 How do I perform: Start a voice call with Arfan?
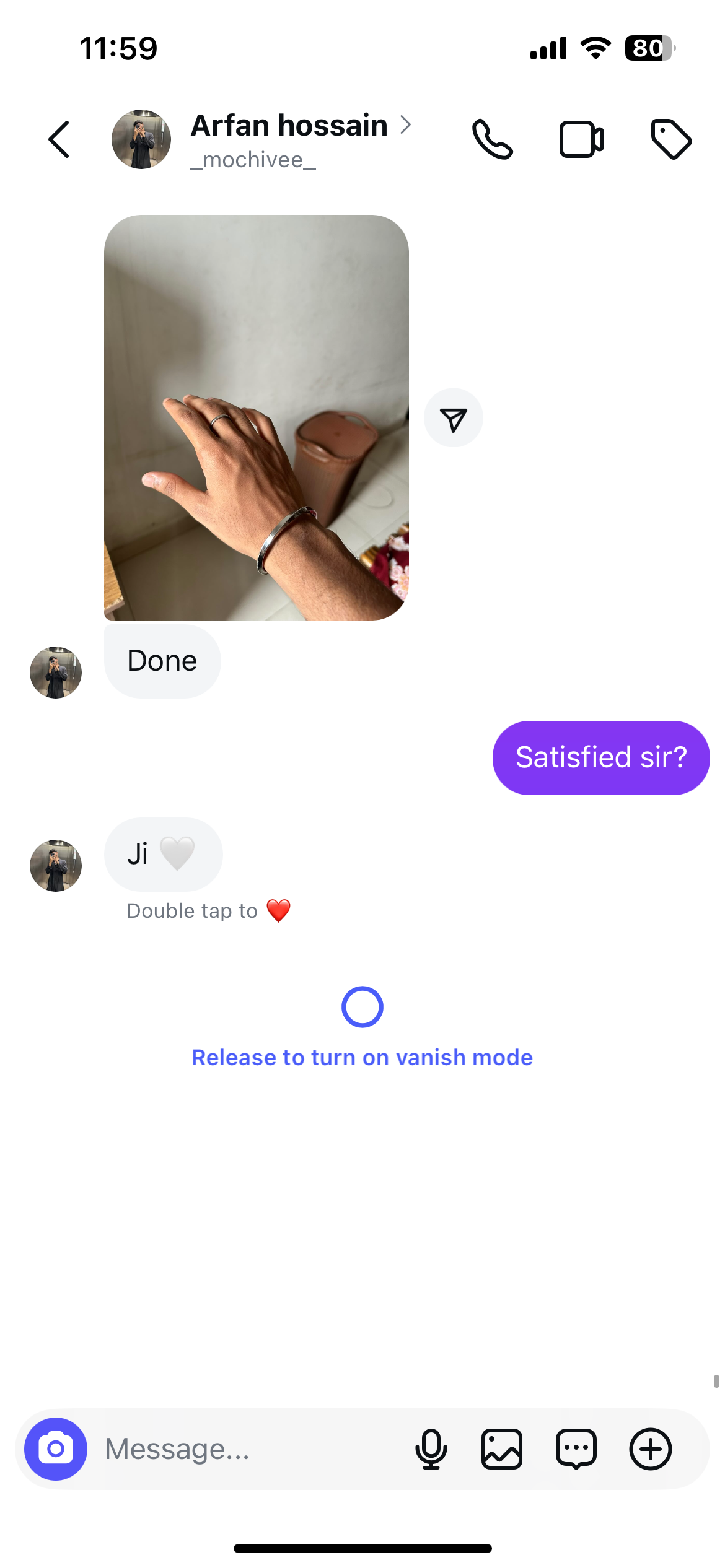[x=493, y=139]
